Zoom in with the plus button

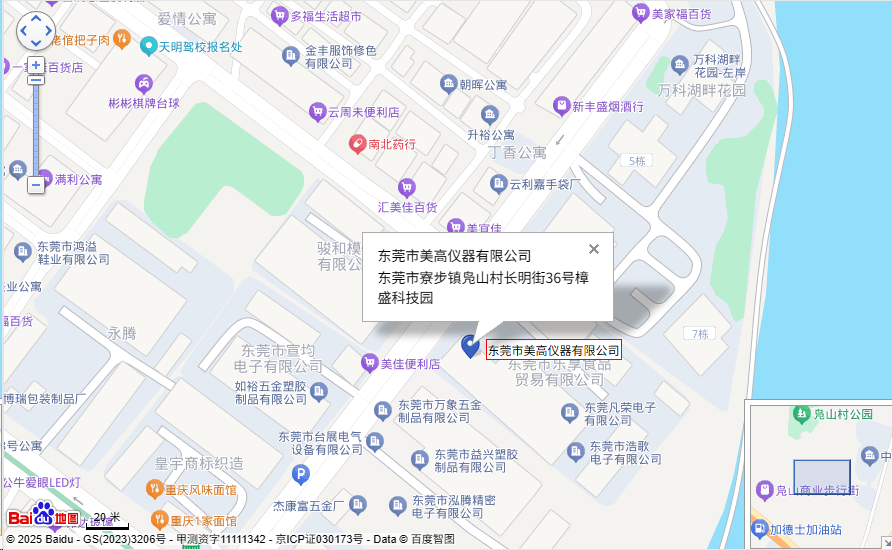pos(36,65)
